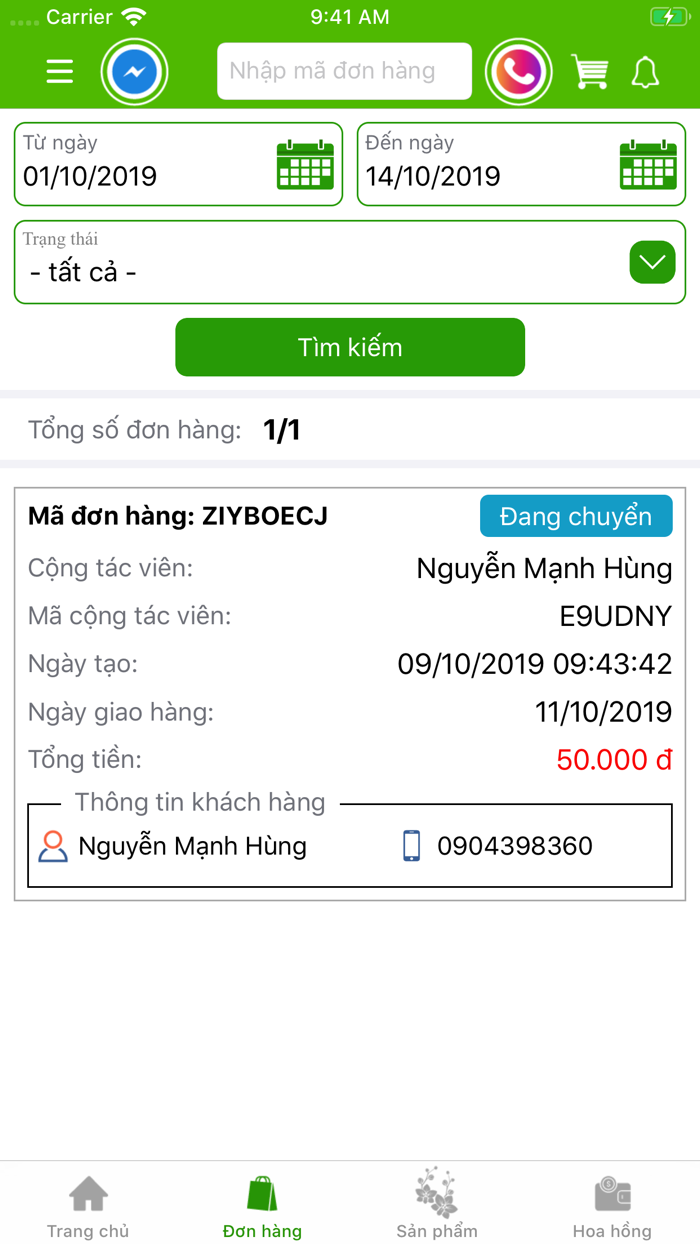
Task: Tap the order code input field
Action: tap(344, 71)
